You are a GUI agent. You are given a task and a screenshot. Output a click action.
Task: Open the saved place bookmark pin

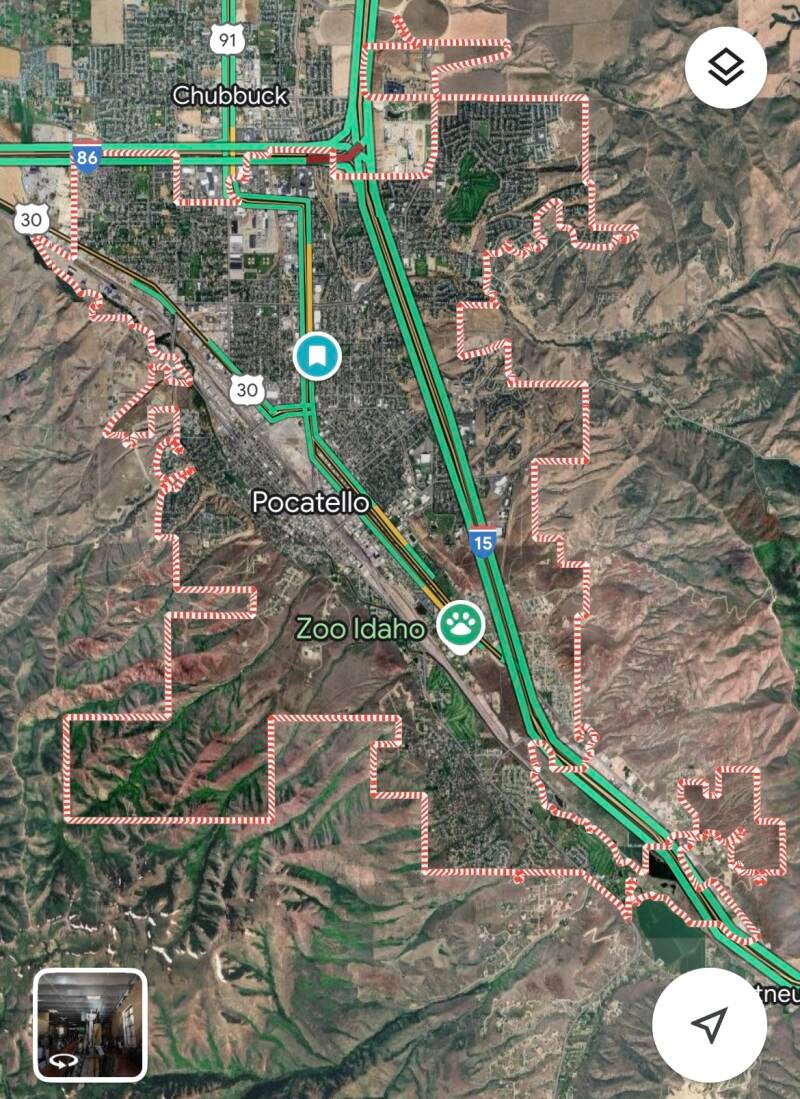pyautogui.click(x=317, y=355)
